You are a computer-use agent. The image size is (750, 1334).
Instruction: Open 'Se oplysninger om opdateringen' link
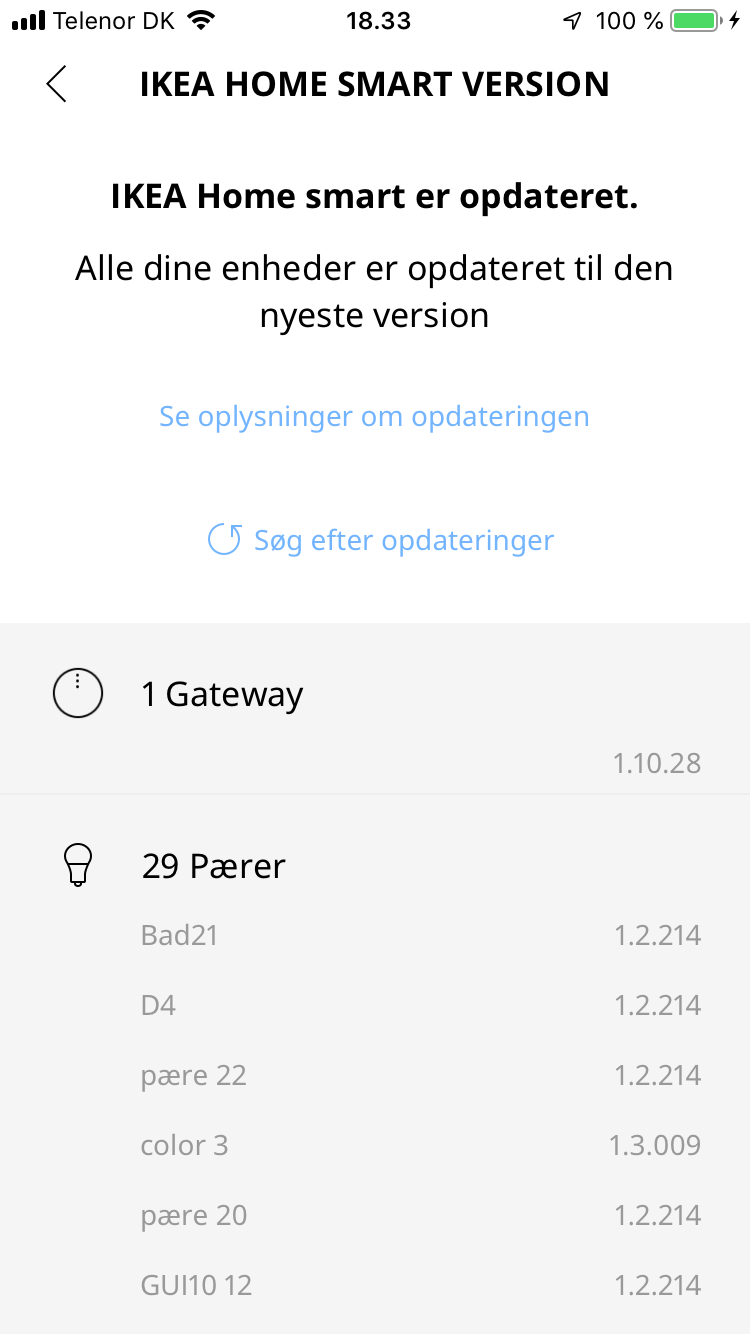(x=374, y=416)
